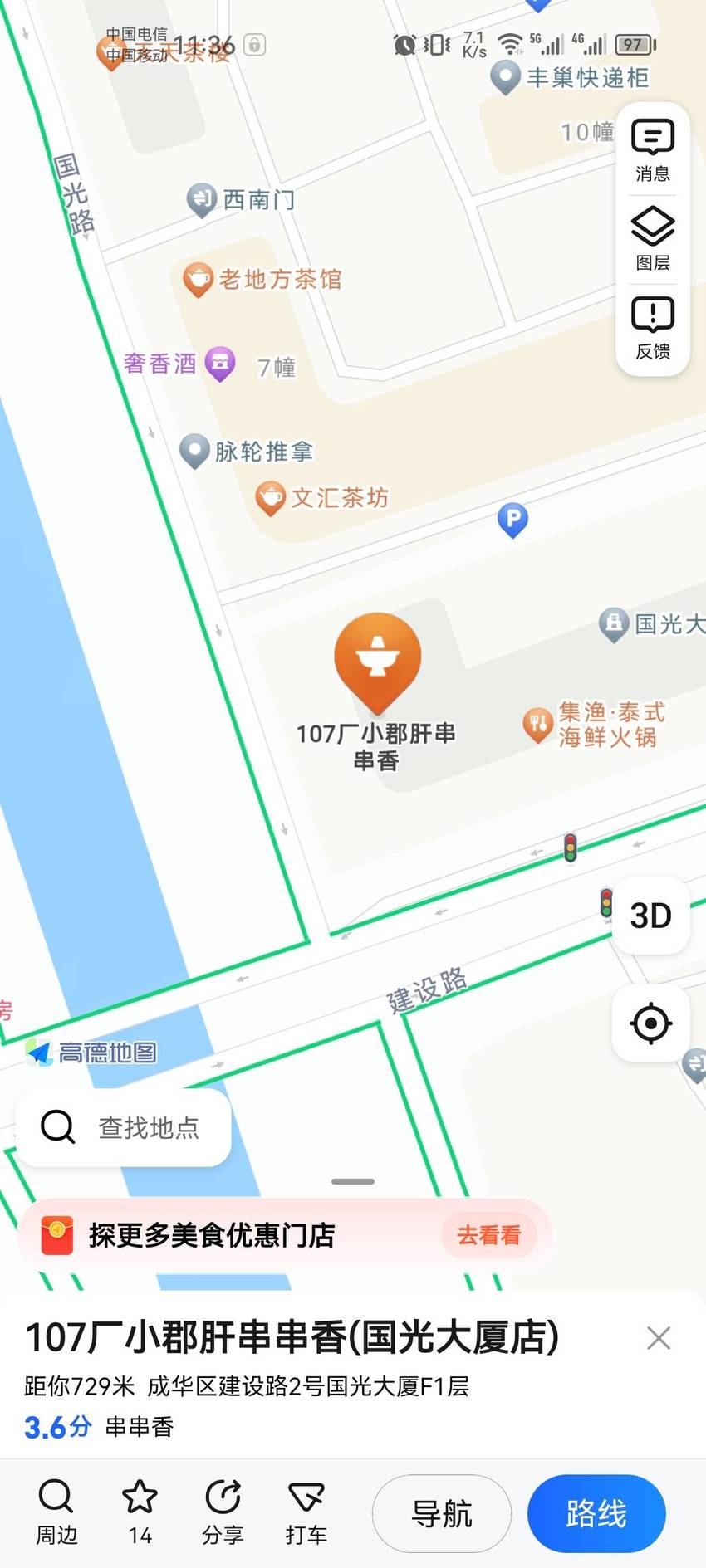Tap the blue 路线 route button
This screenshot has width=706, height=1568.
click(x=596, y=1513)
